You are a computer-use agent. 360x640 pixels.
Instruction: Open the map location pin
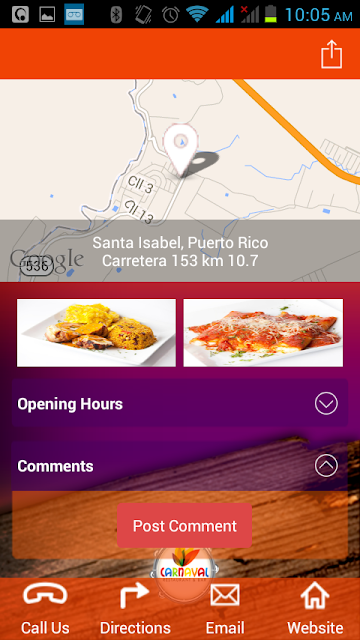click(181, 151)
